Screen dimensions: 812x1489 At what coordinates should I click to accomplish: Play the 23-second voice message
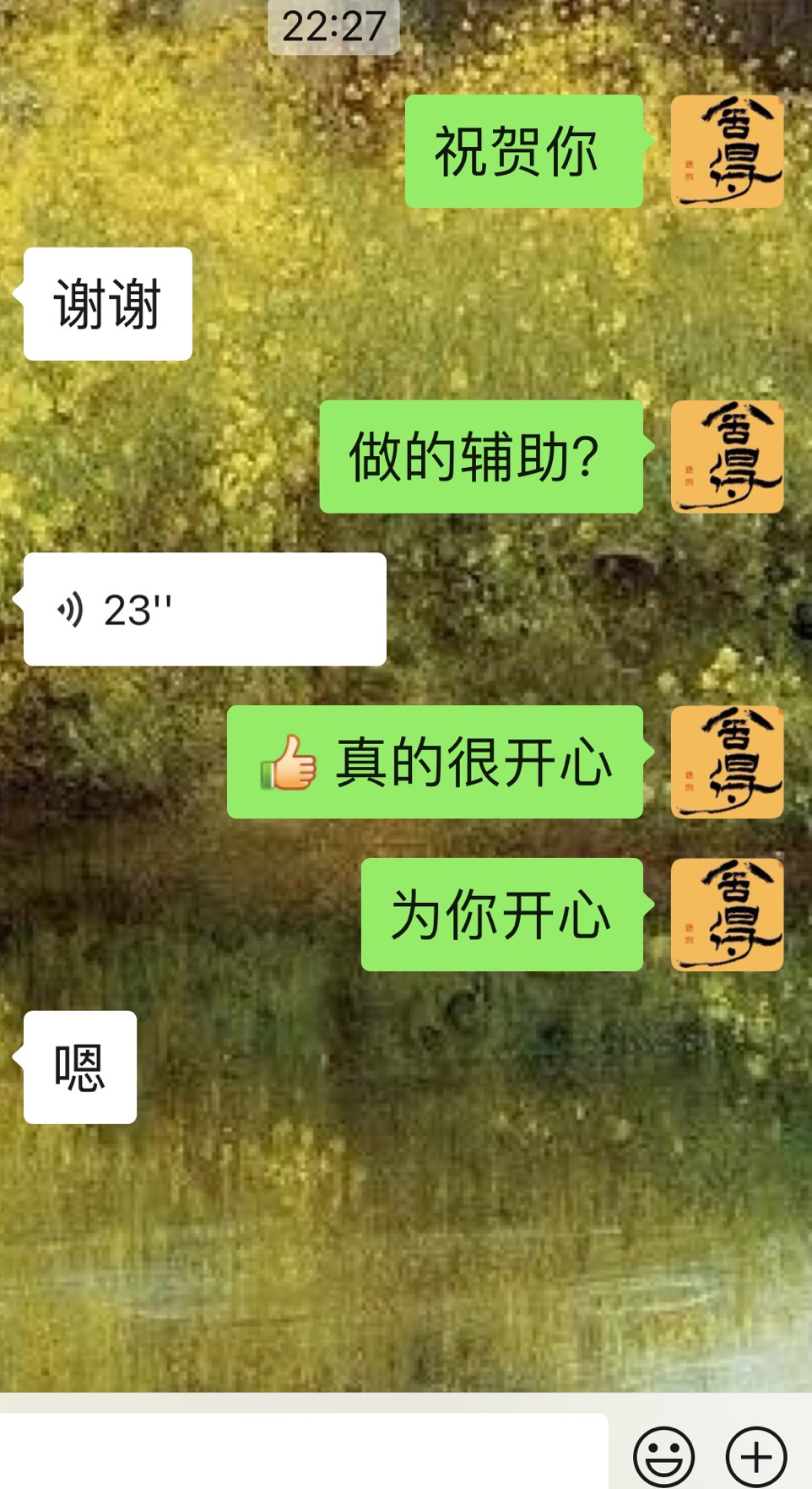pyautogui.click(x=204, y=609)
